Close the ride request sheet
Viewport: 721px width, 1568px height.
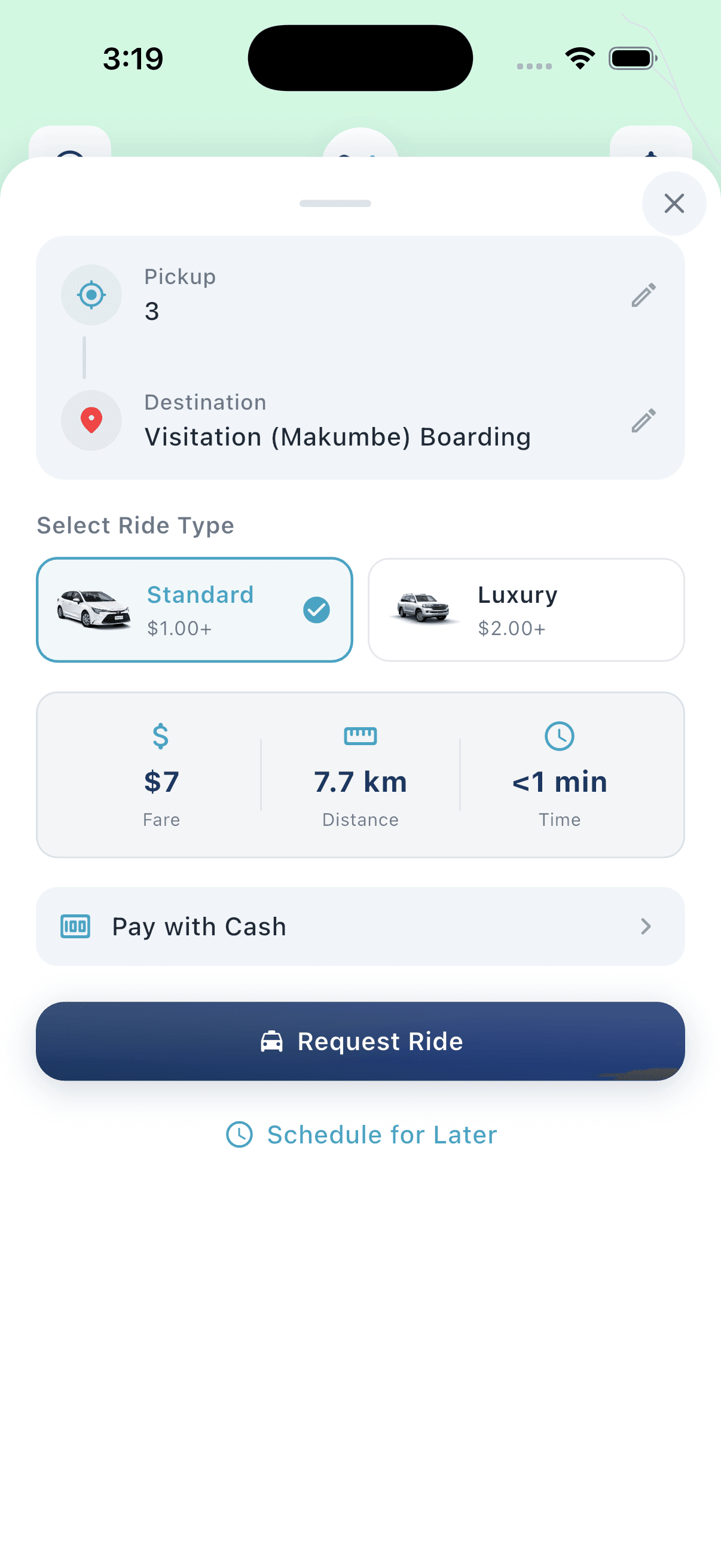pos(674,204)
